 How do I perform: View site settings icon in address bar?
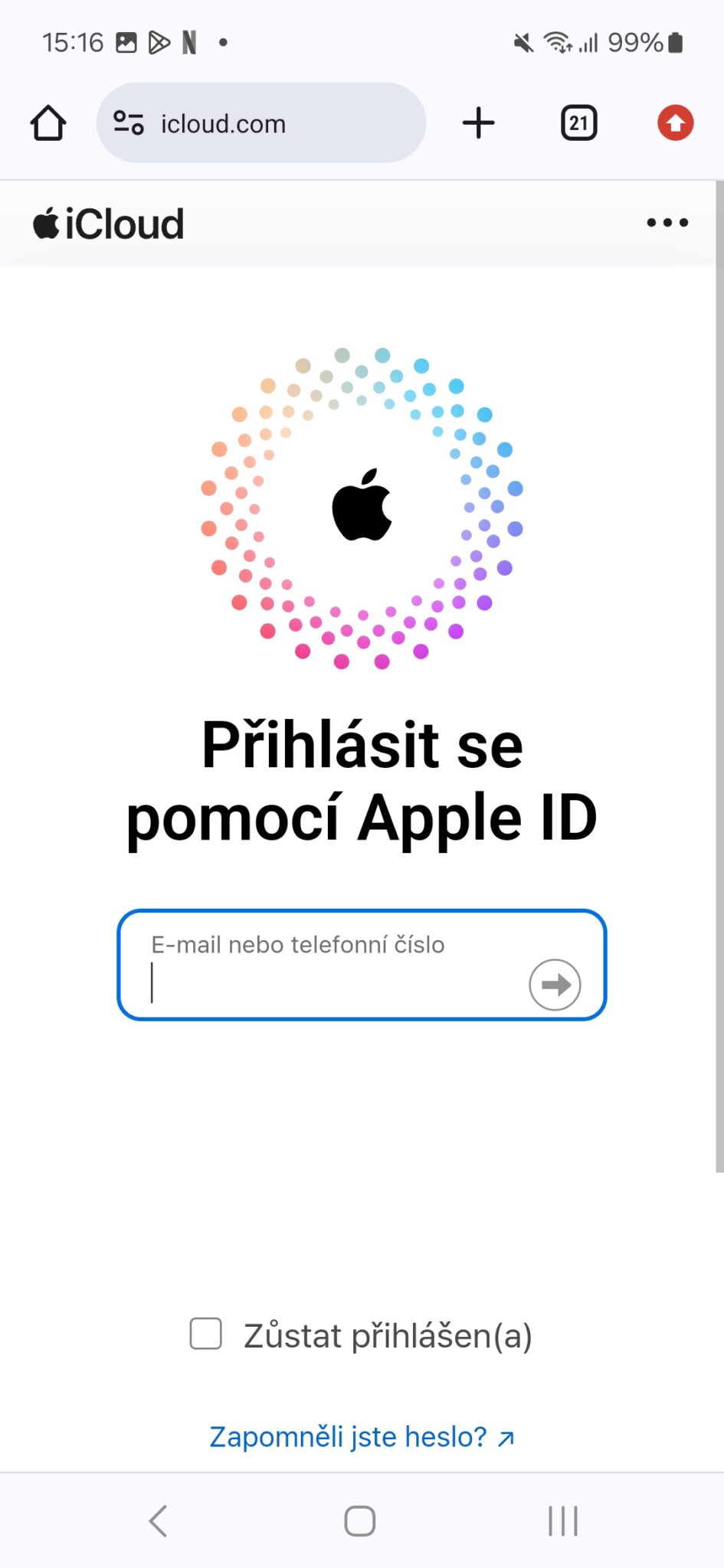pos(129,123)
